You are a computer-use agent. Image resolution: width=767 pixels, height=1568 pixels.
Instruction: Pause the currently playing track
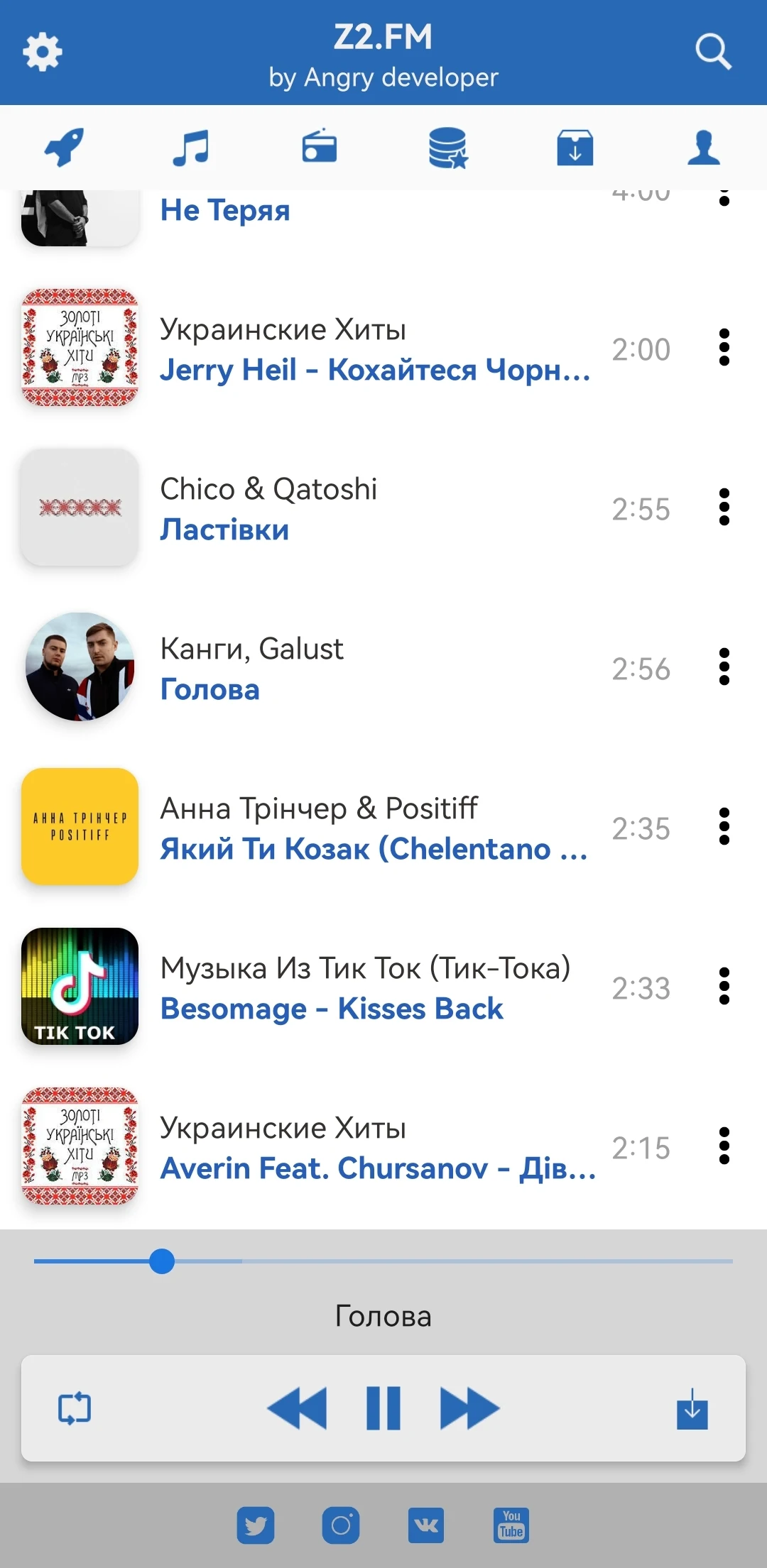383,1409
